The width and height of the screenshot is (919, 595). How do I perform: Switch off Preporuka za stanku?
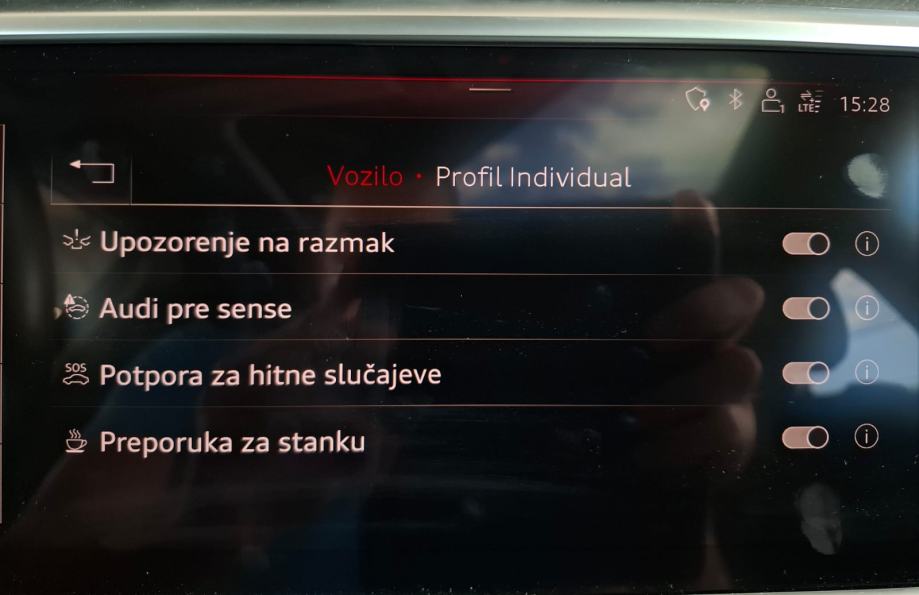[806, 437]
